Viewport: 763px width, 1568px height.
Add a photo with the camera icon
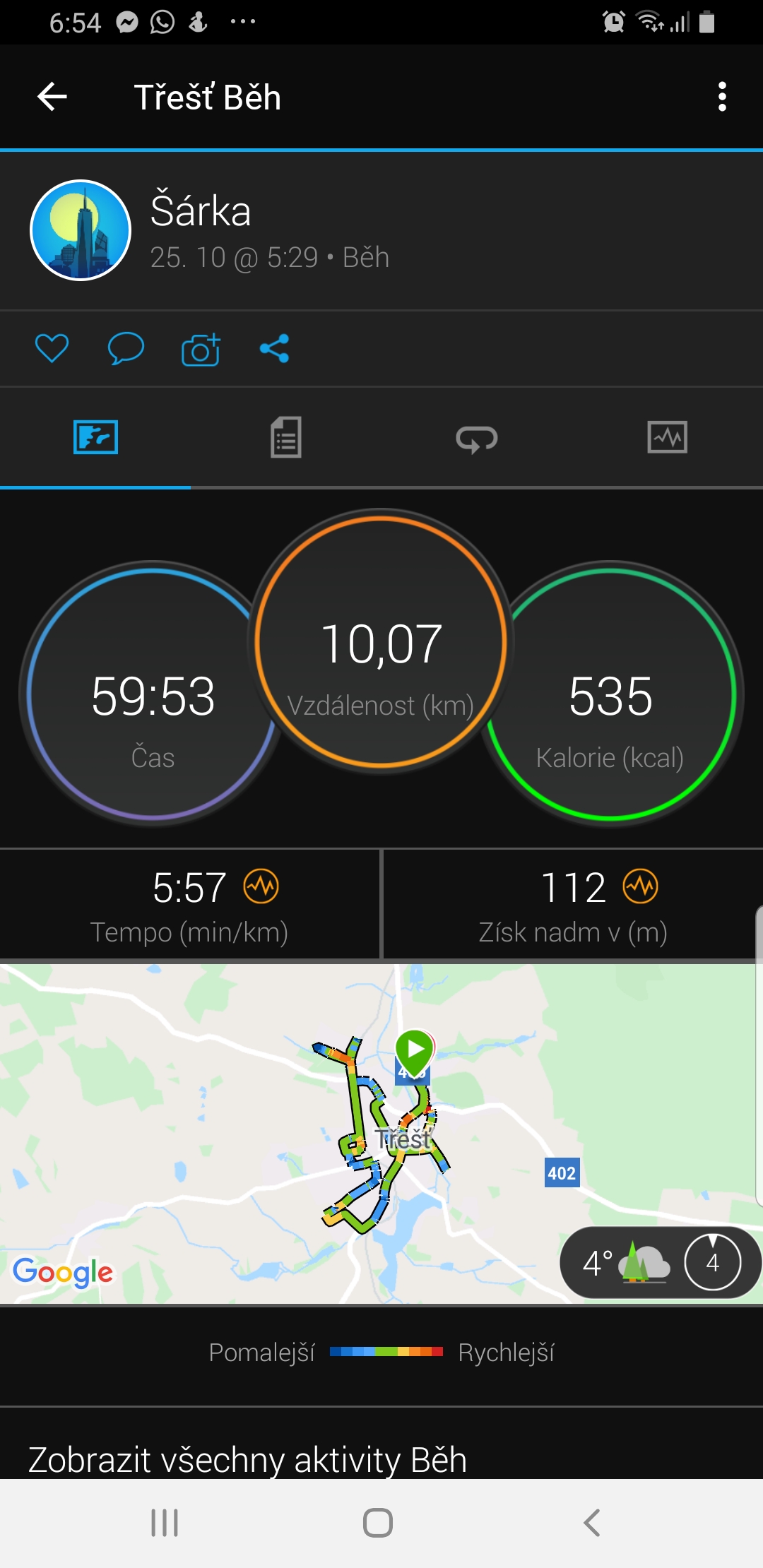click(201, 349)
